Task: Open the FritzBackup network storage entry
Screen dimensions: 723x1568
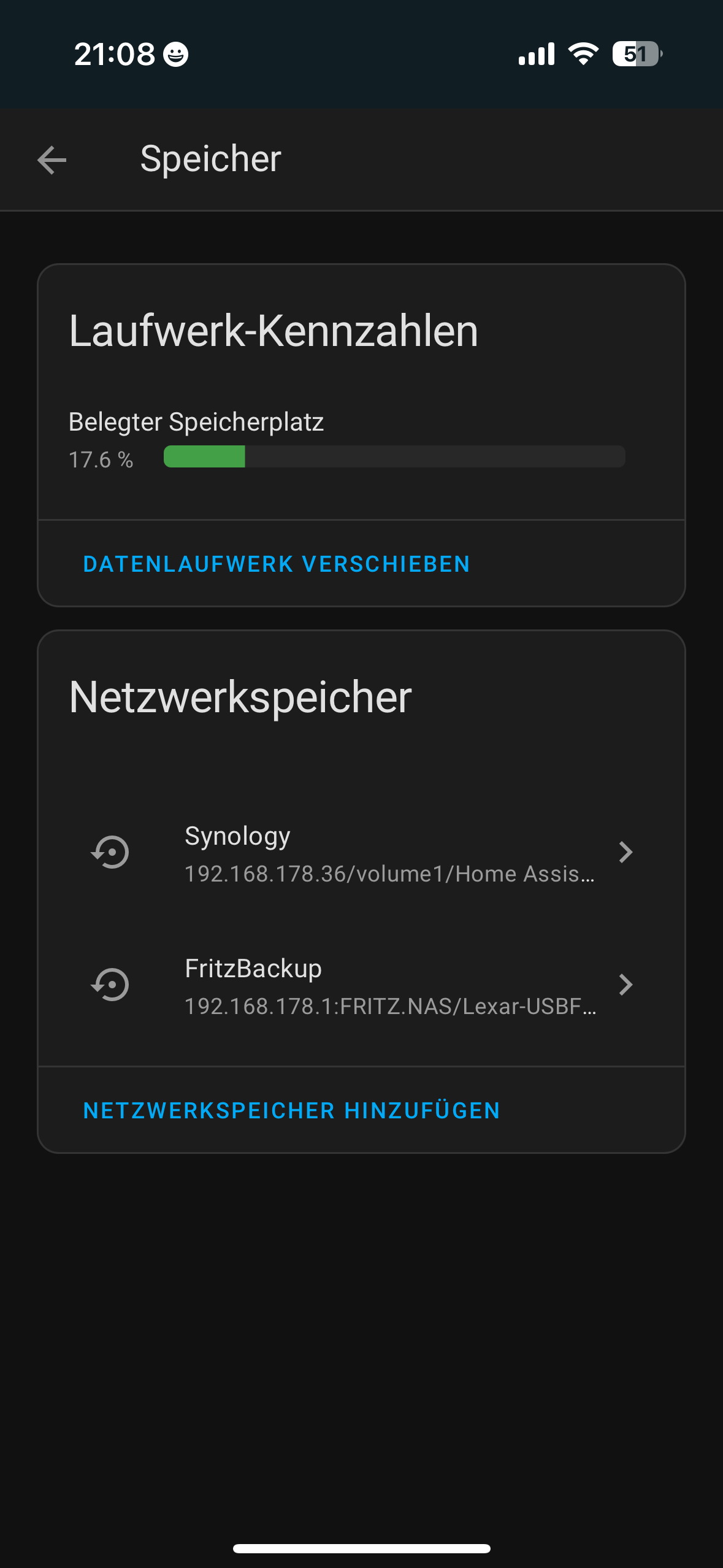Action: pyautogui.click(x=361, y=985)
